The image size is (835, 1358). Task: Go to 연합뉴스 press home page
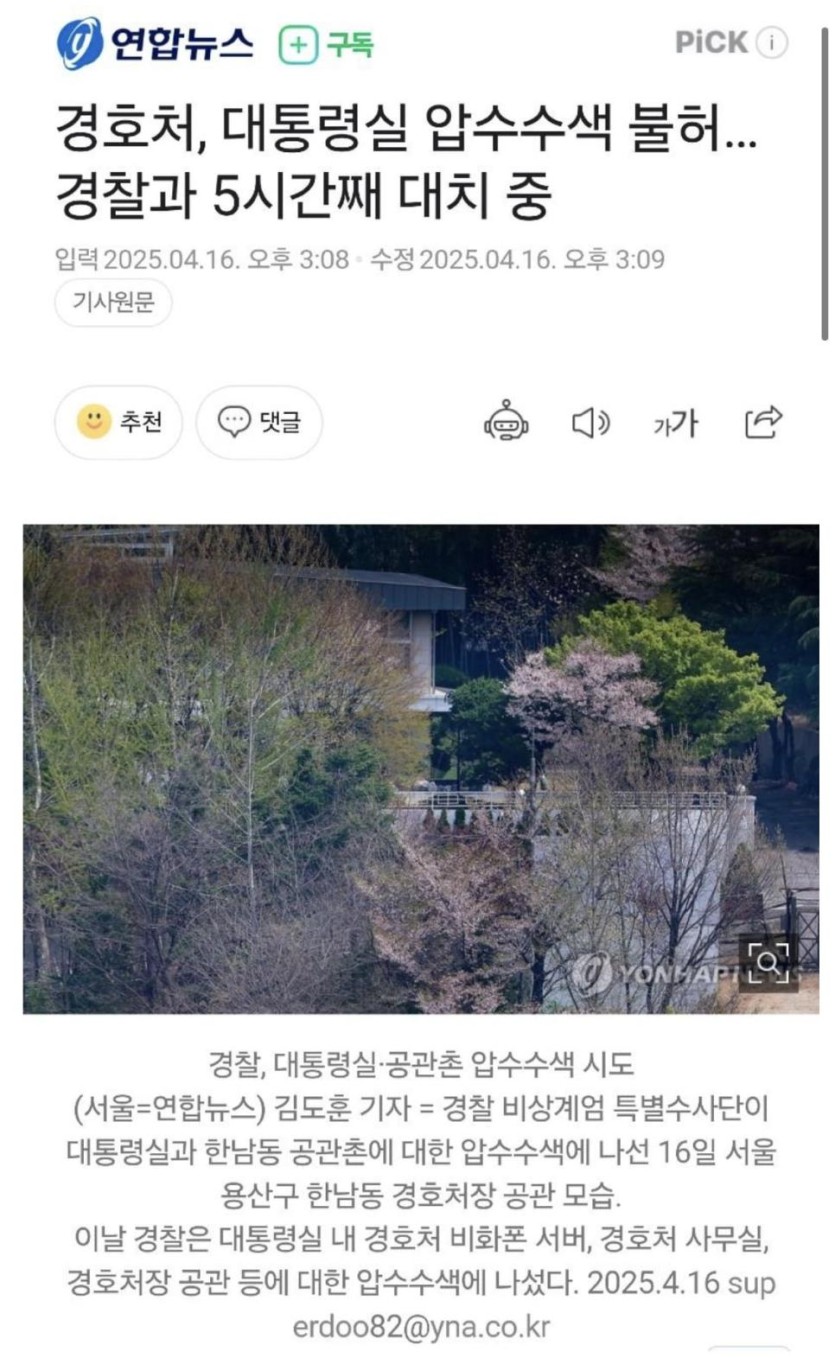155,44
